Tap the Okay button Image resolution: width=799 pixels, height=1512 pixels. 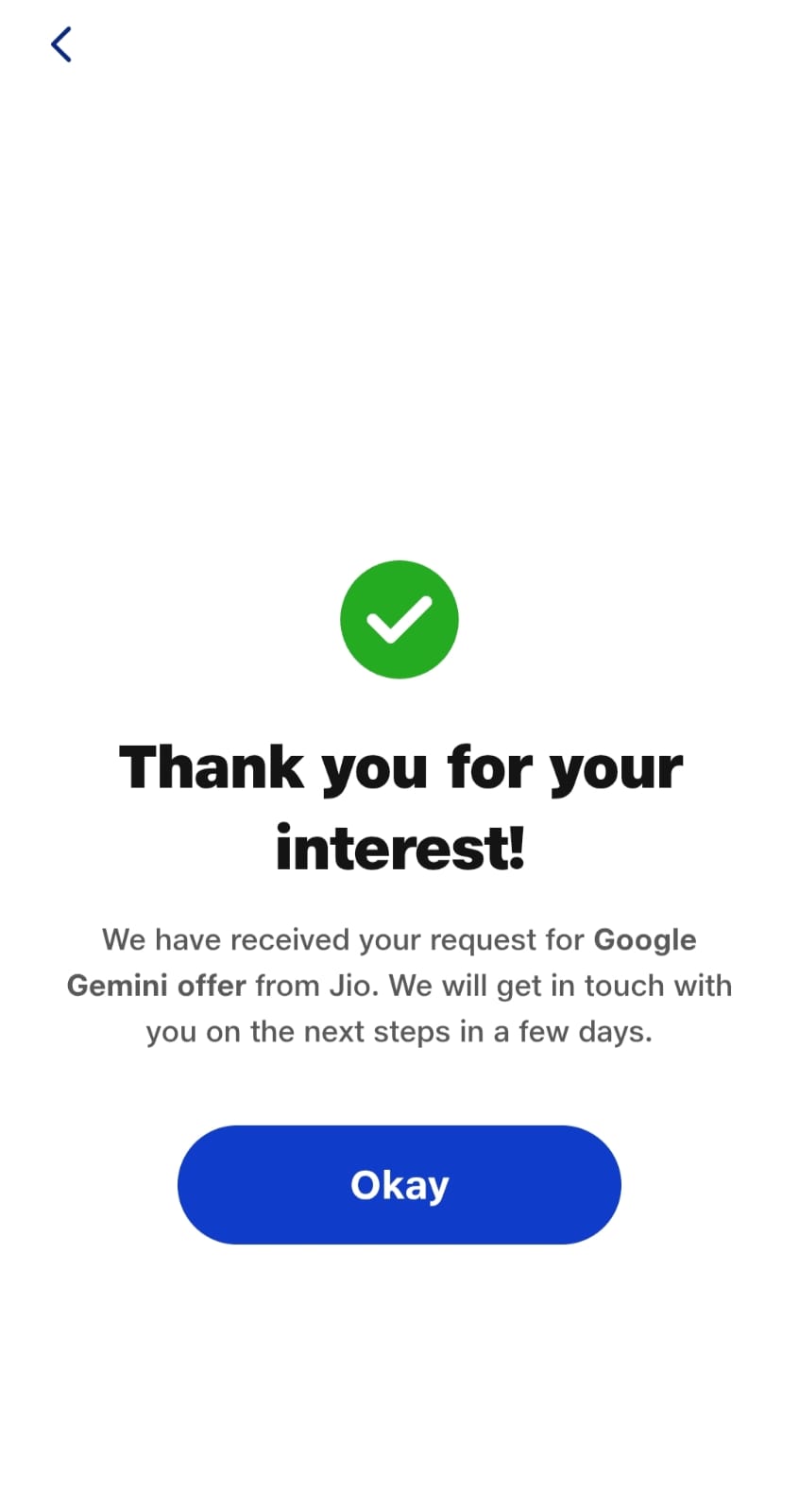pyautogui.click(x=399, y=1184)
